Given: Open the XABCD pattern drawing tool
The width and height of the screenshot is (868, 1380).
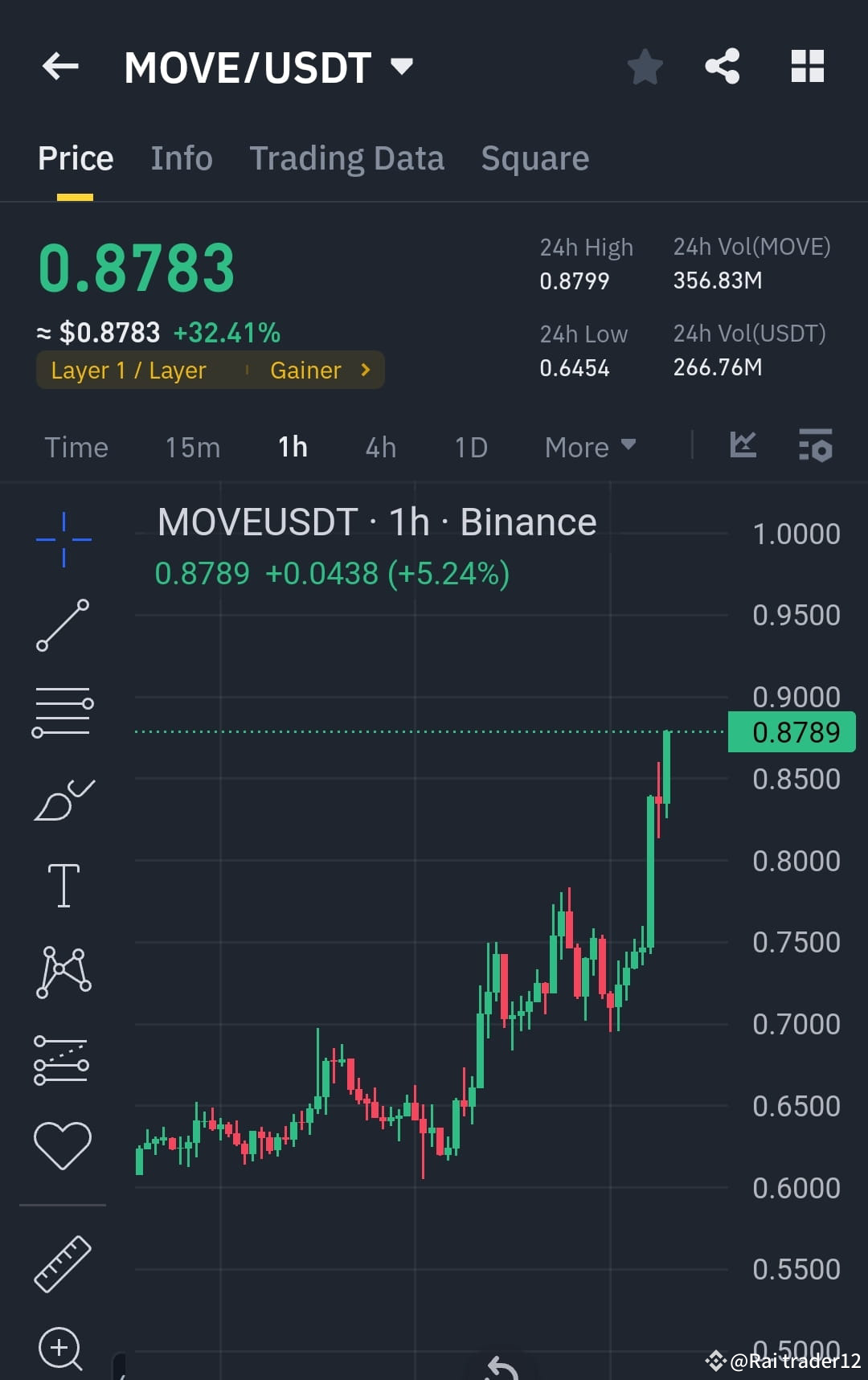Looking at the screenshot, I should point(63,971).
